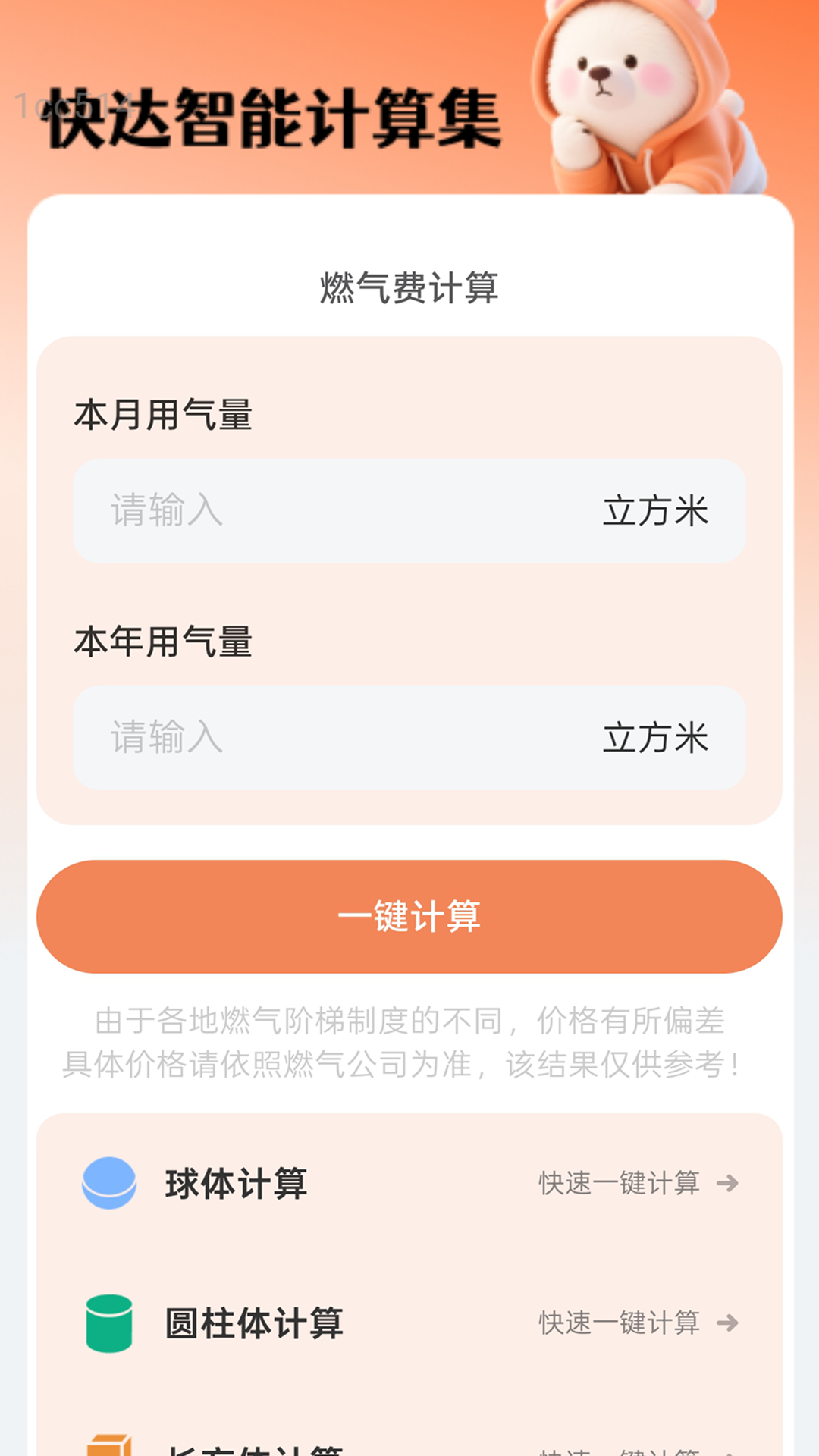Click the gas pricing disclaimer text
Screen dimensions: 819x1456
pyautogui.click(x=409, y=1043)
